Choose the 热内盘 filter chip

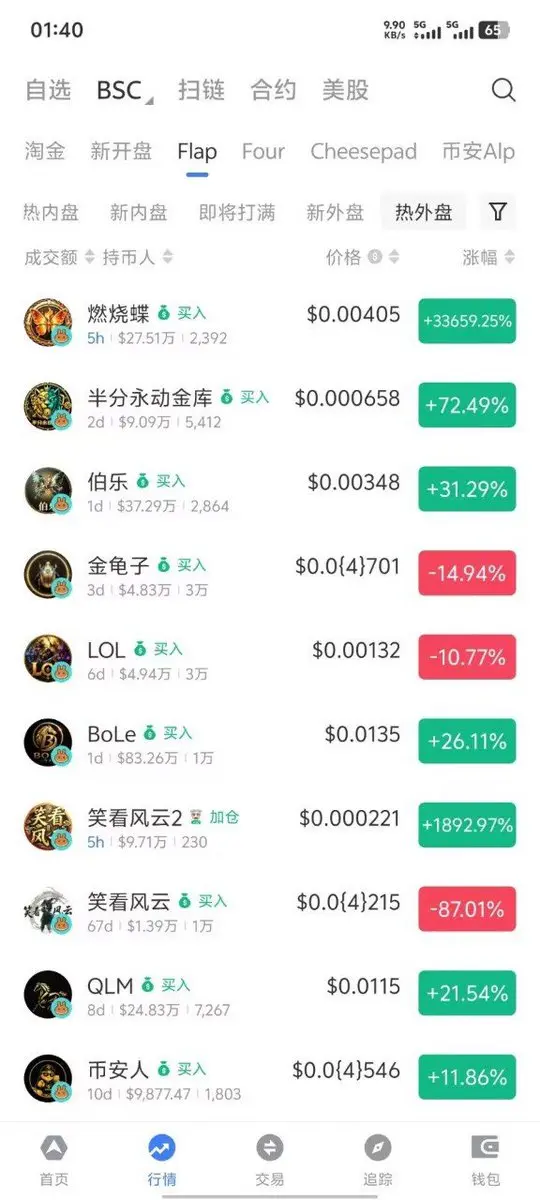51,212
